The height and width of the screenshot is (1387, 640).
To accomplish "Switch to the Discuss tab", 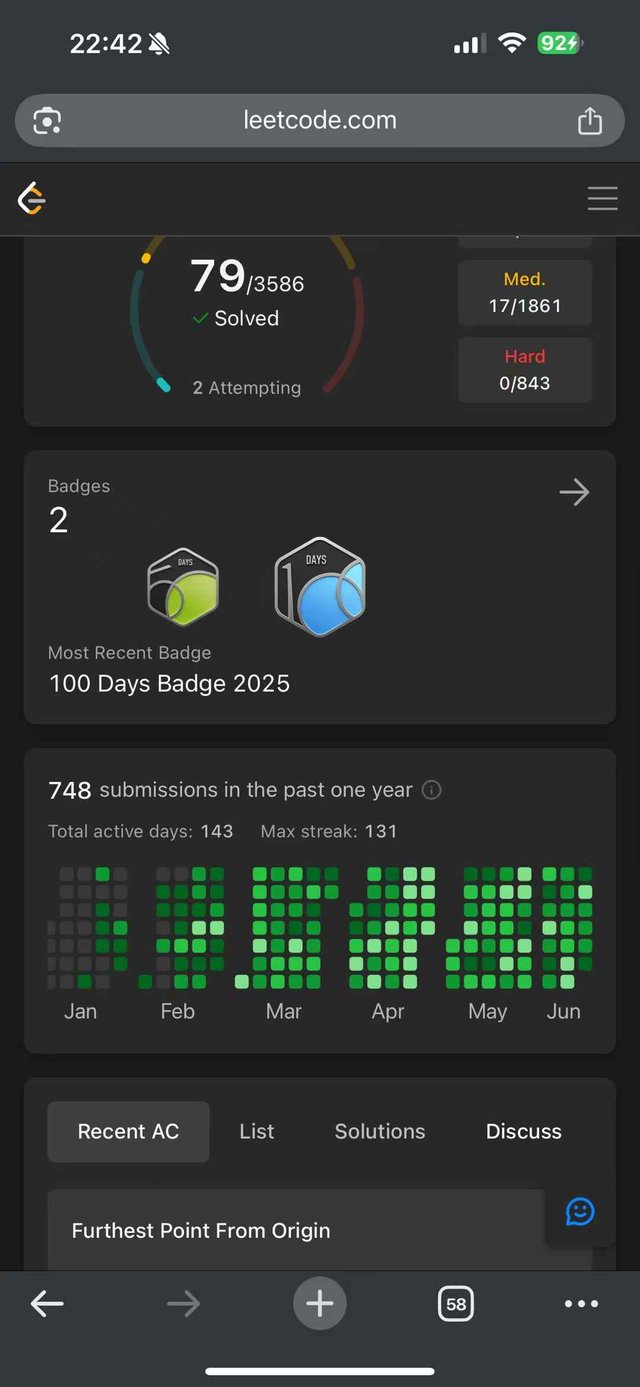I will (524, 1132).
